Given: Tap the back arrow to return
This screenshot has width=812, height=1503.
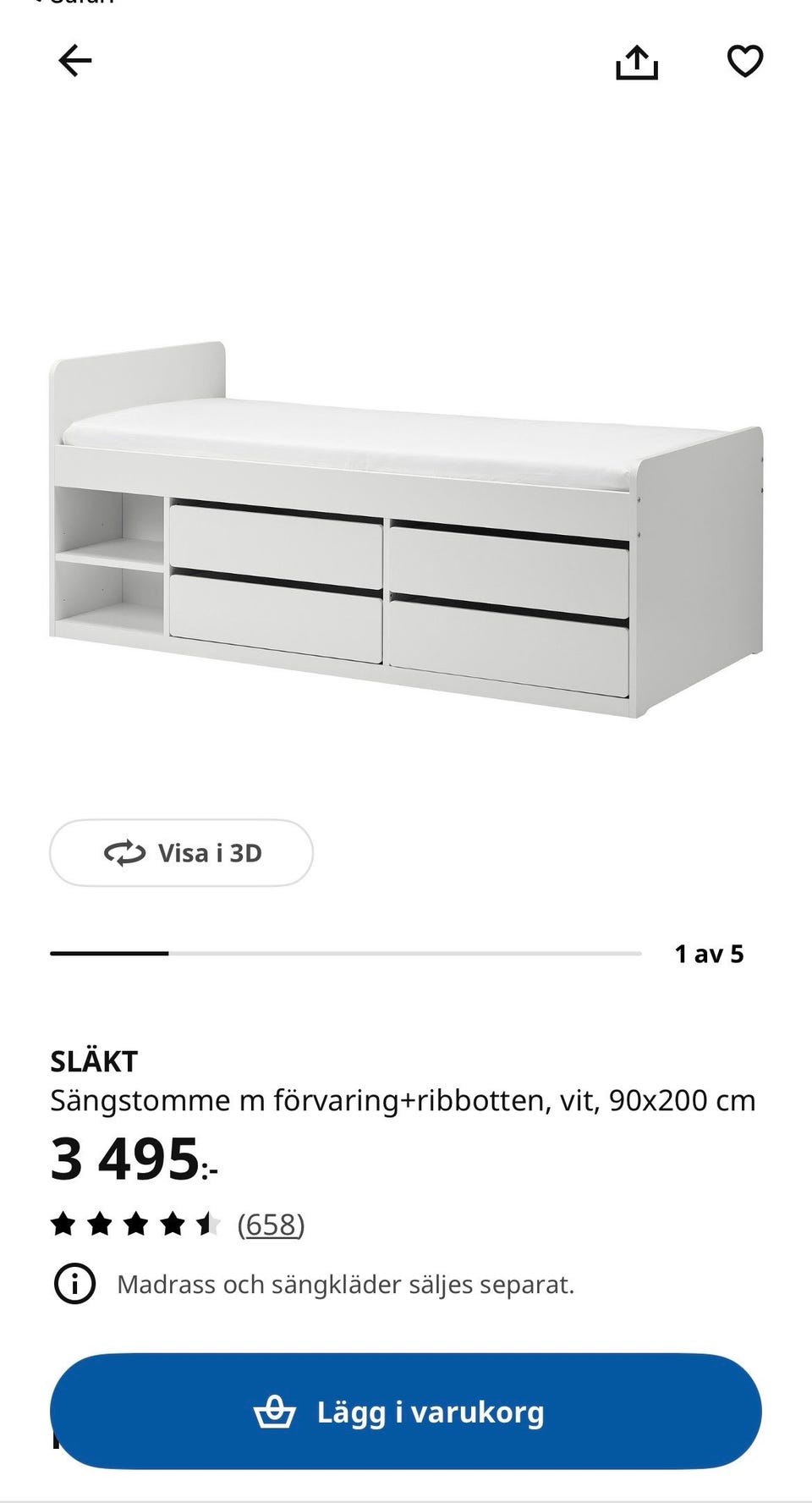Looking at the screenshot, I should (75, 61).
